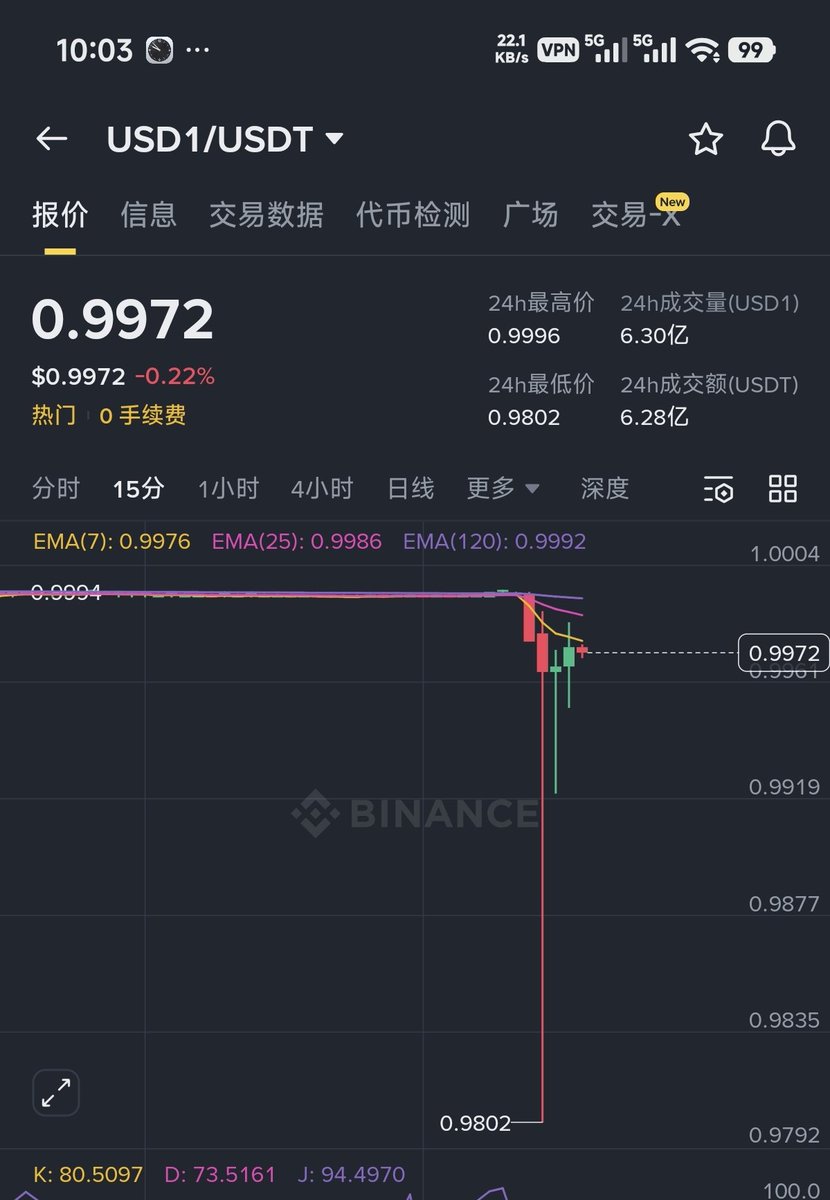Switch to the 信息 tab
Viewport: 830px width, 1200px height.
[x=148, y=214]
